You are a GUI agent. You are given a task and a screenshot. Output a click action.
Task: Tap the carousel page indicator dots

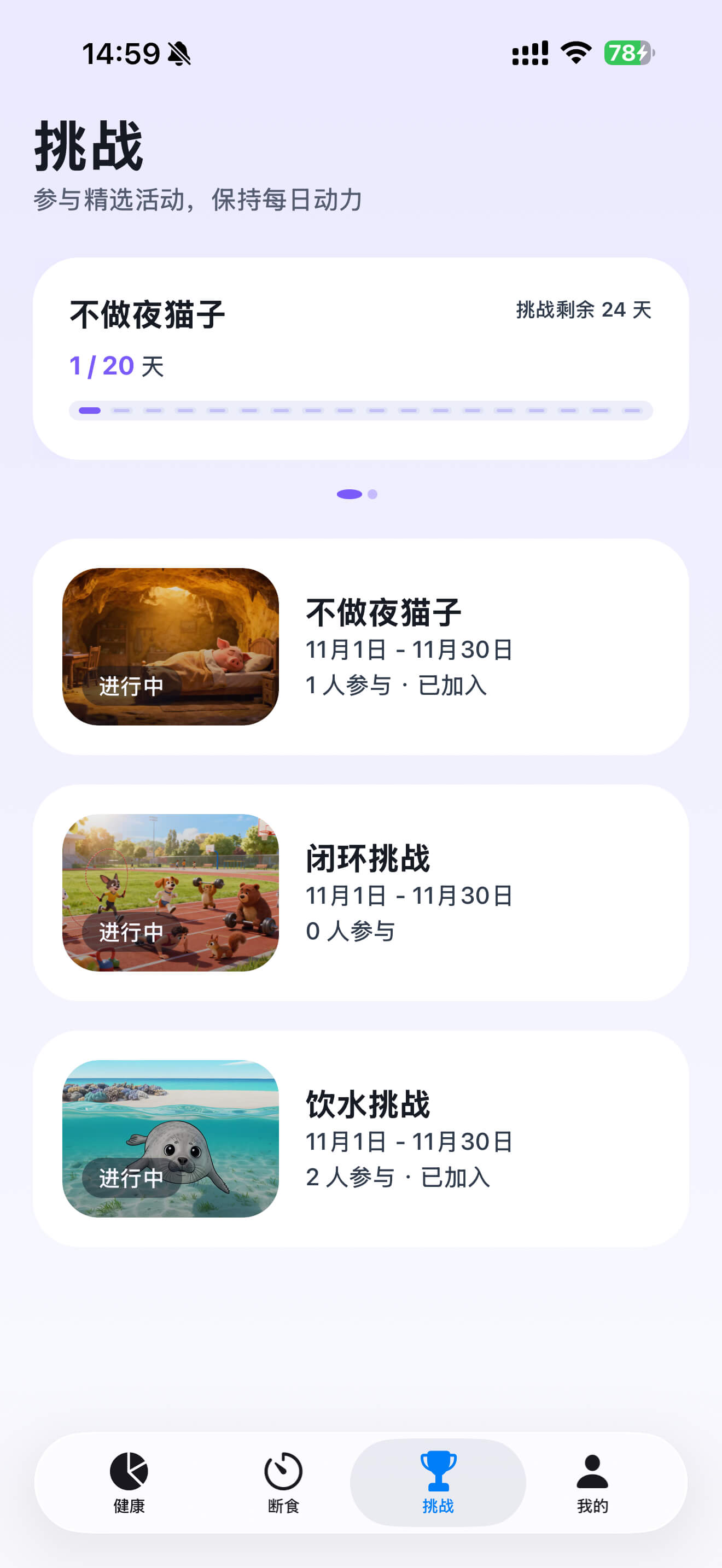[357, 494]
